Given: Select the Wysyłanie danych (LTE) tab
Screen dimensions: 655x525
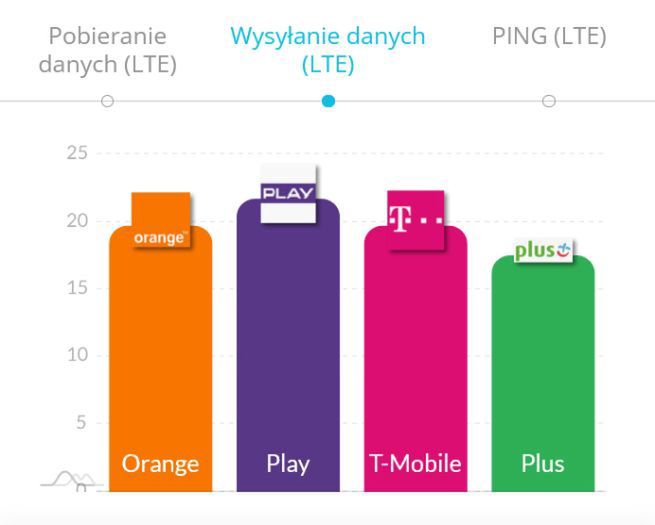Looking at the screenshot, I should point(327,51).
